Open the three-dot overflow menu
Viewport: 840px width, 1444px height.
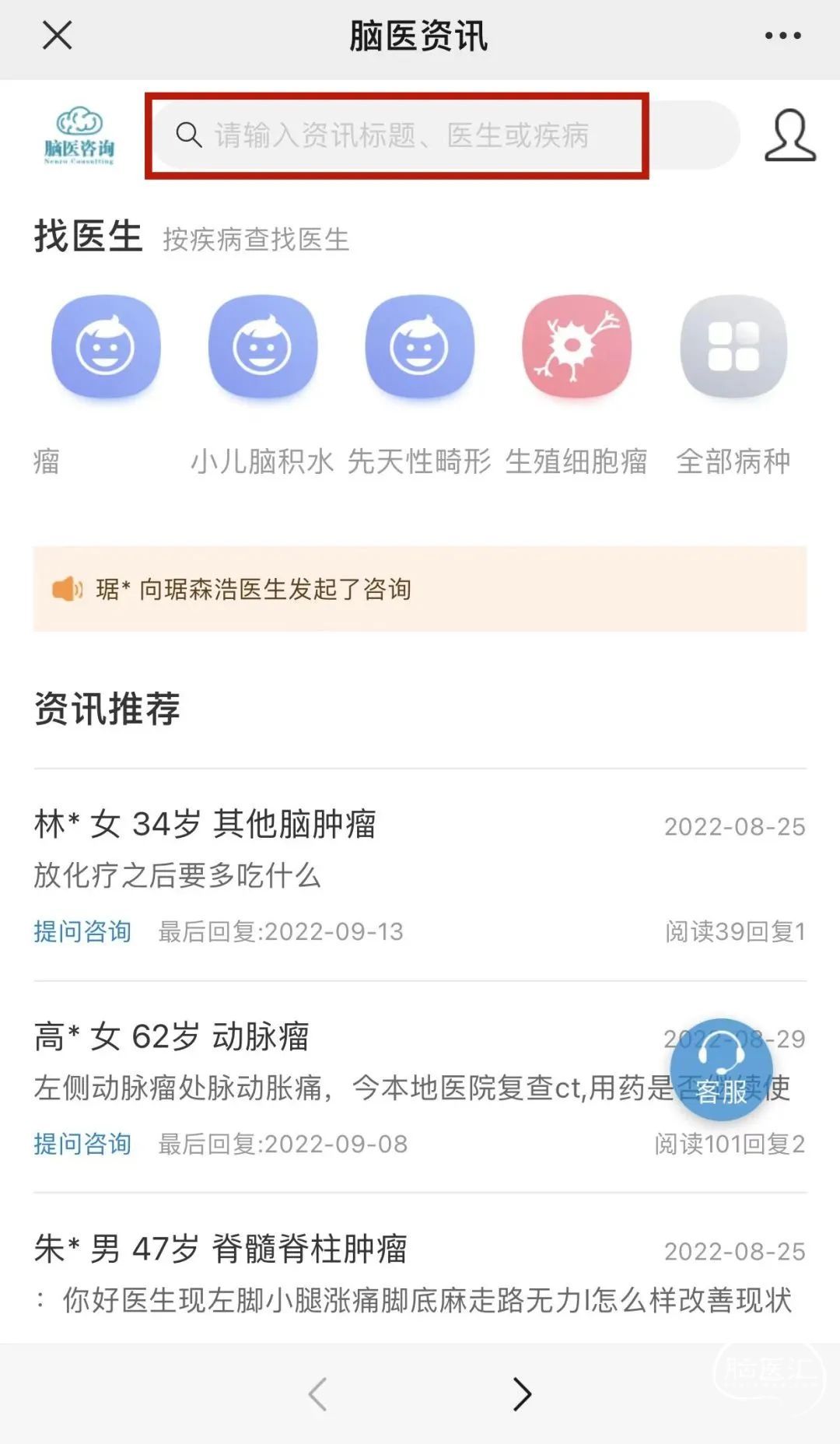coord(782,36)
